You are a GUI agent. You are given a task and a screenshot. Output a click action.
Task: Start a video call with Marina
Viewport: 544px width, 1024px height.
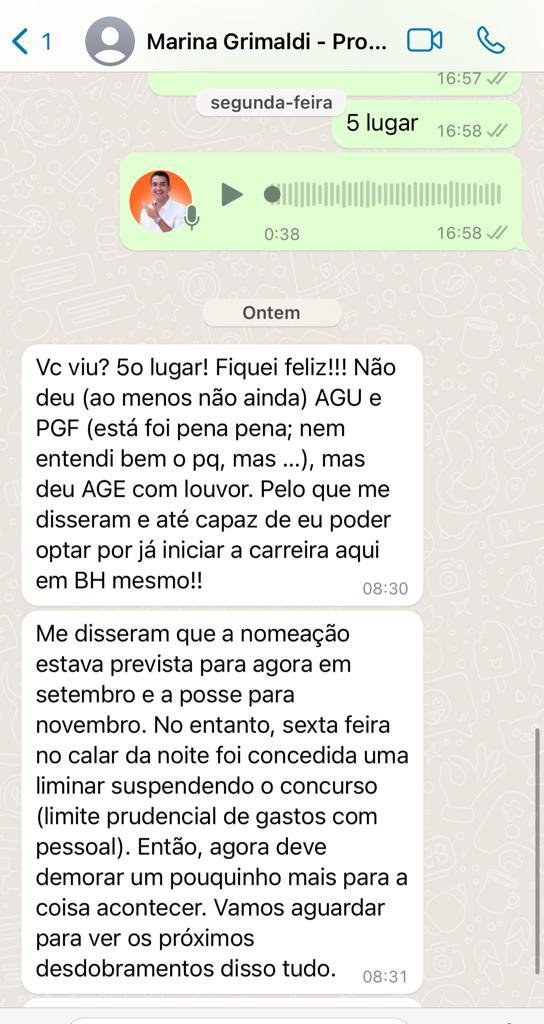pos(424,41)
